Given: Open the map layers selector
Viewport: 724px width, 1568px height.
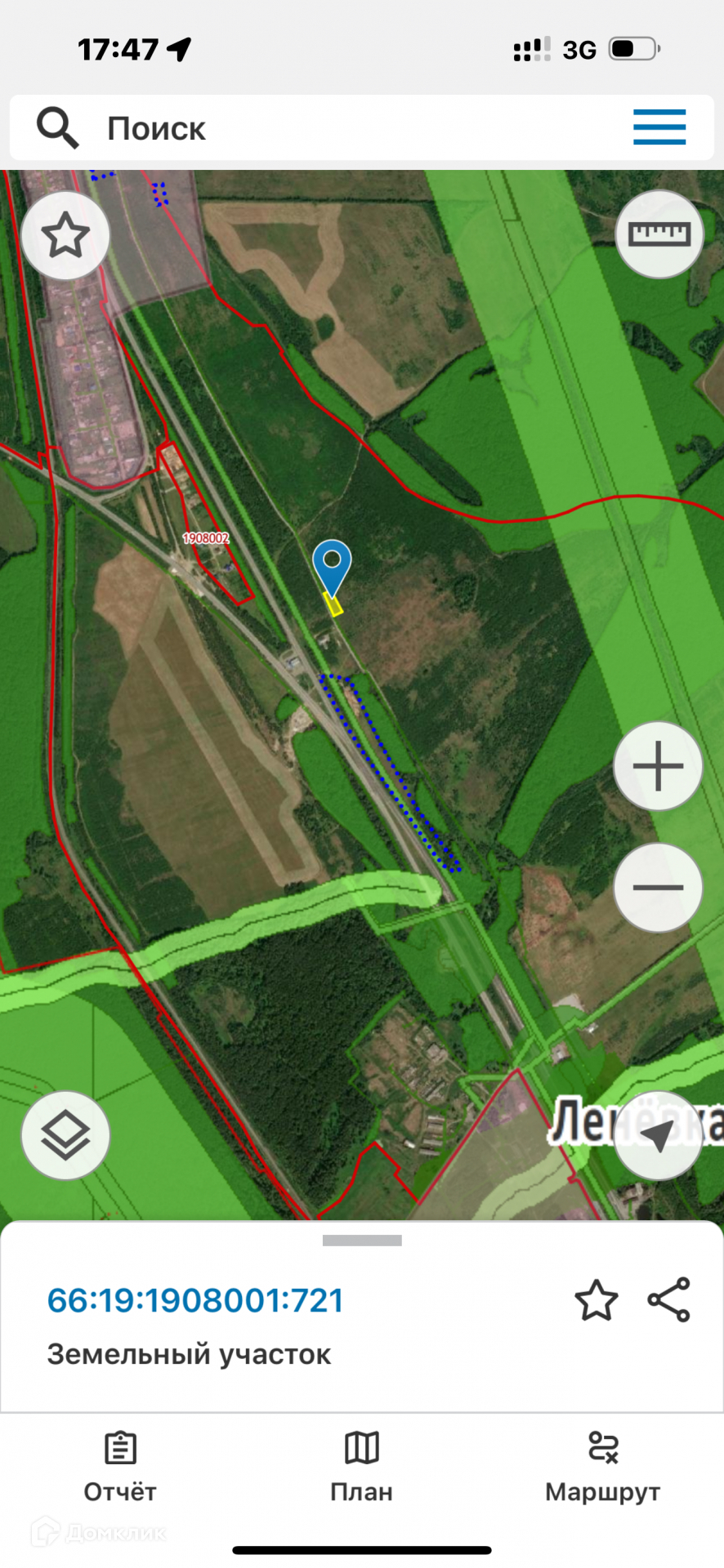Looking at the screenshot, I should (65, 1135).
